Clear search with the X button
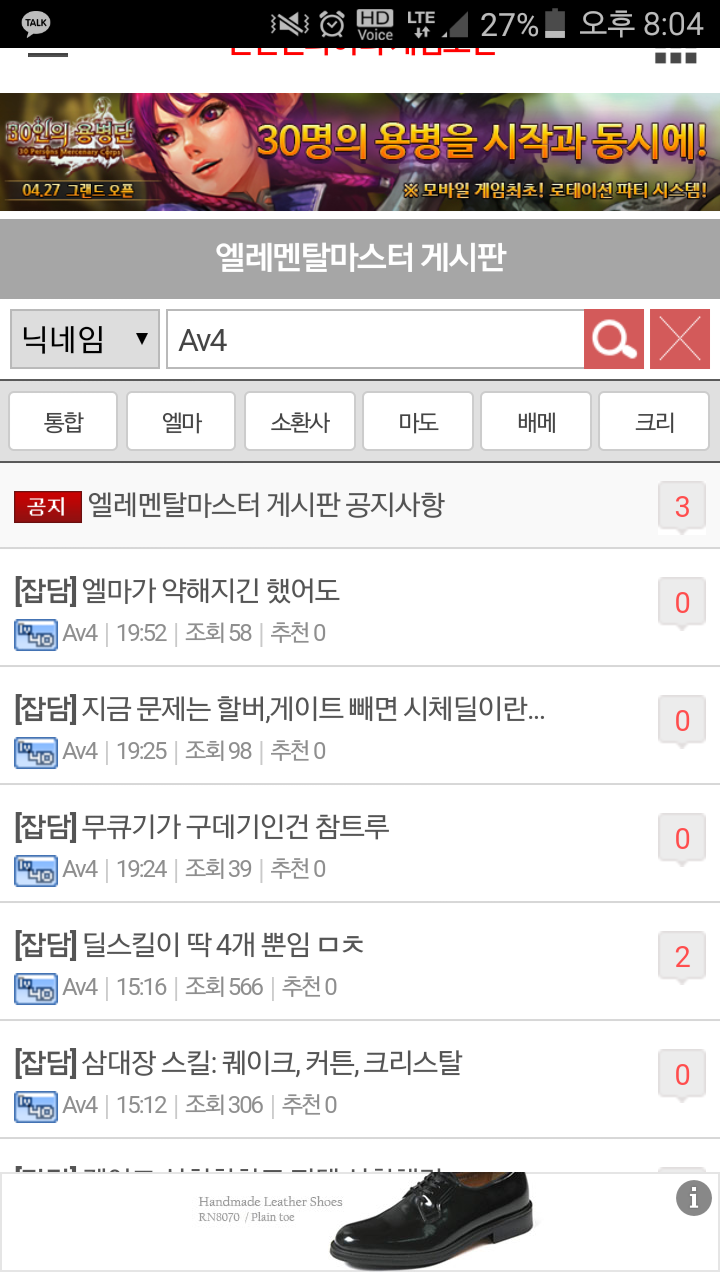The height and width of the screenshot is (1280, 720). (x=680, y=340)
